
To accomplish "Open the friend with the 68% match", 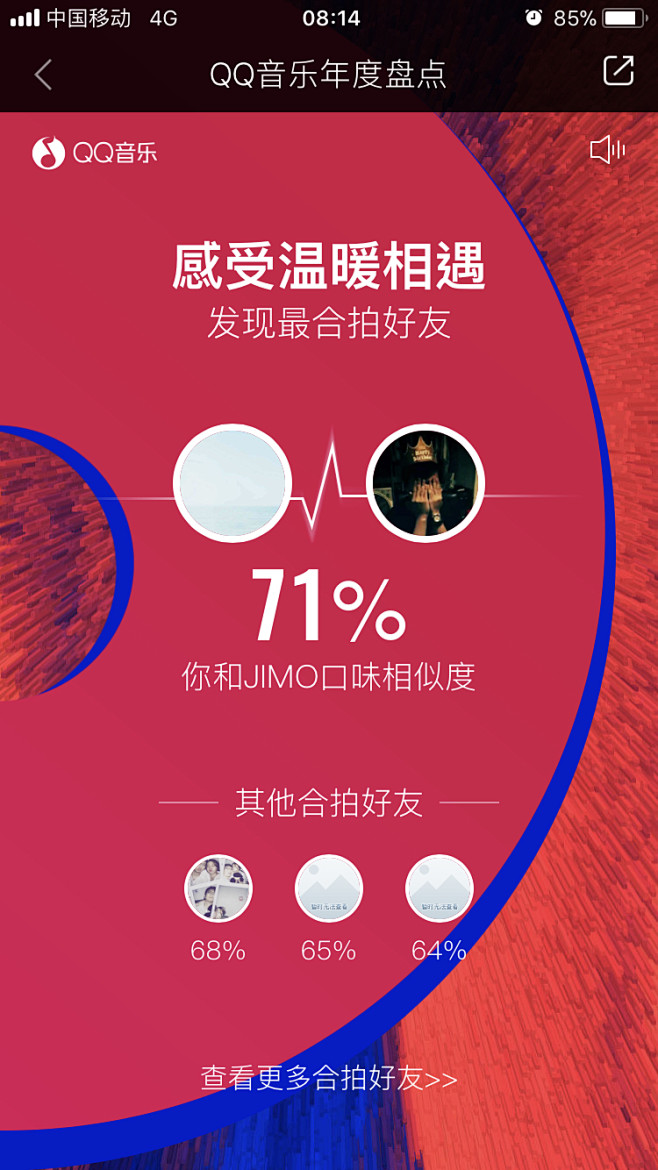I will (x=219, y=888).
